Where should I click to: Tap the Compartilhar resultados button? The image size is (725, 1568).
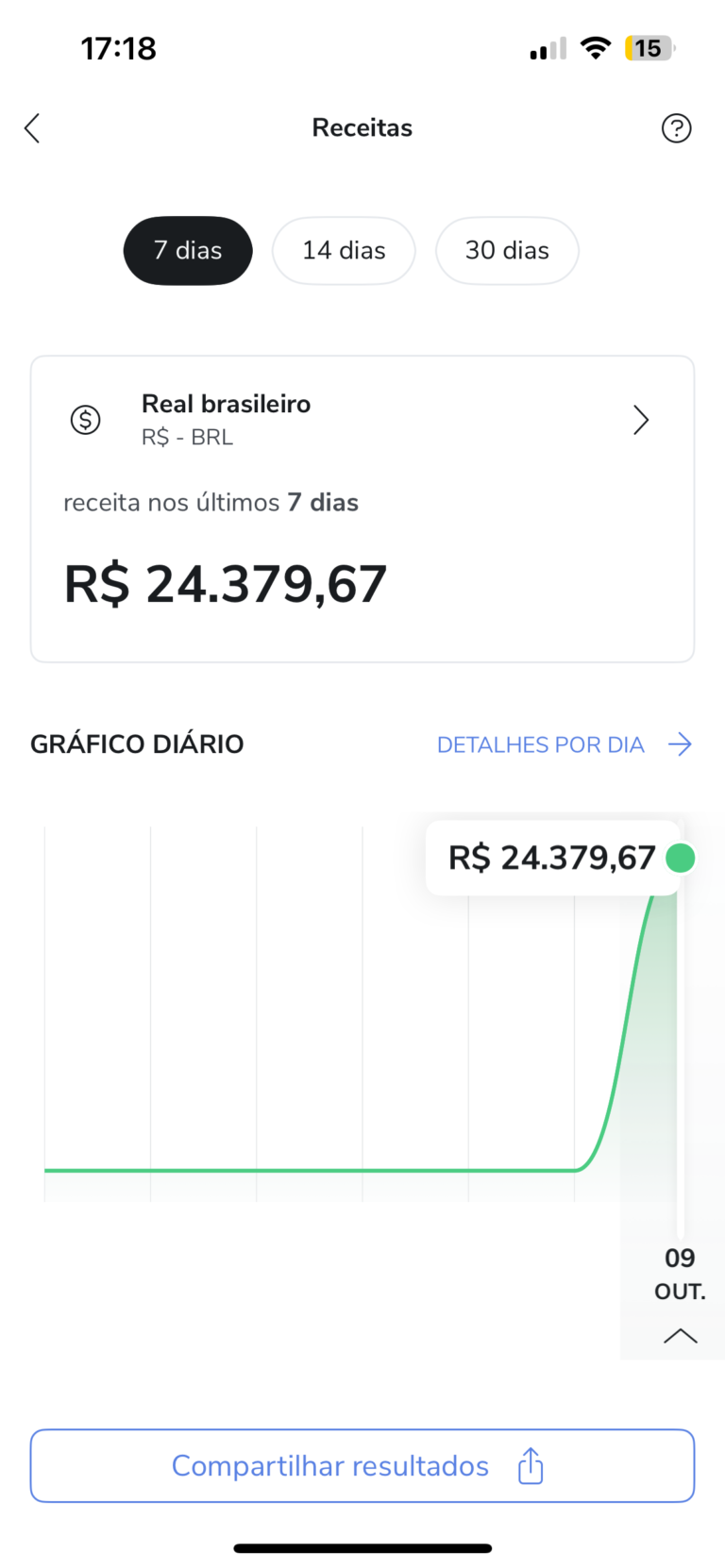pyautogui.click(x=362, y=1465)
